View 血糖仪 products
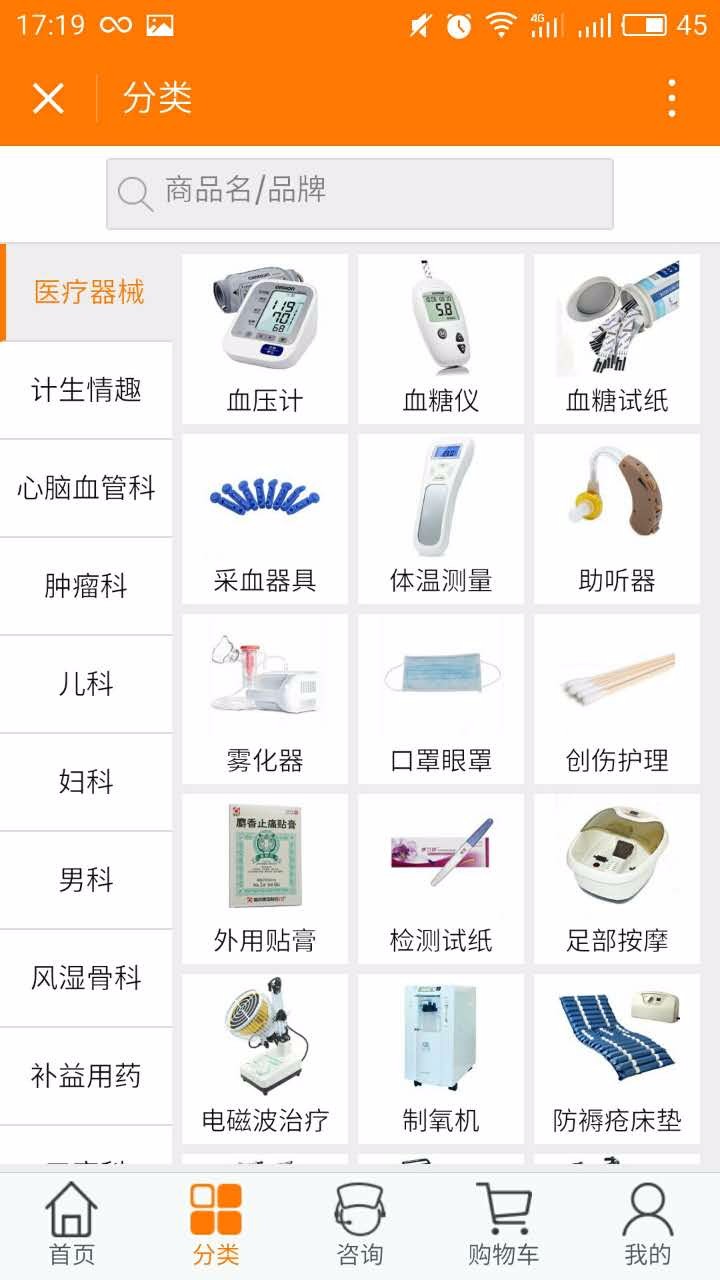The width and height of the screenshot is (720, 1280). point(441,340)
